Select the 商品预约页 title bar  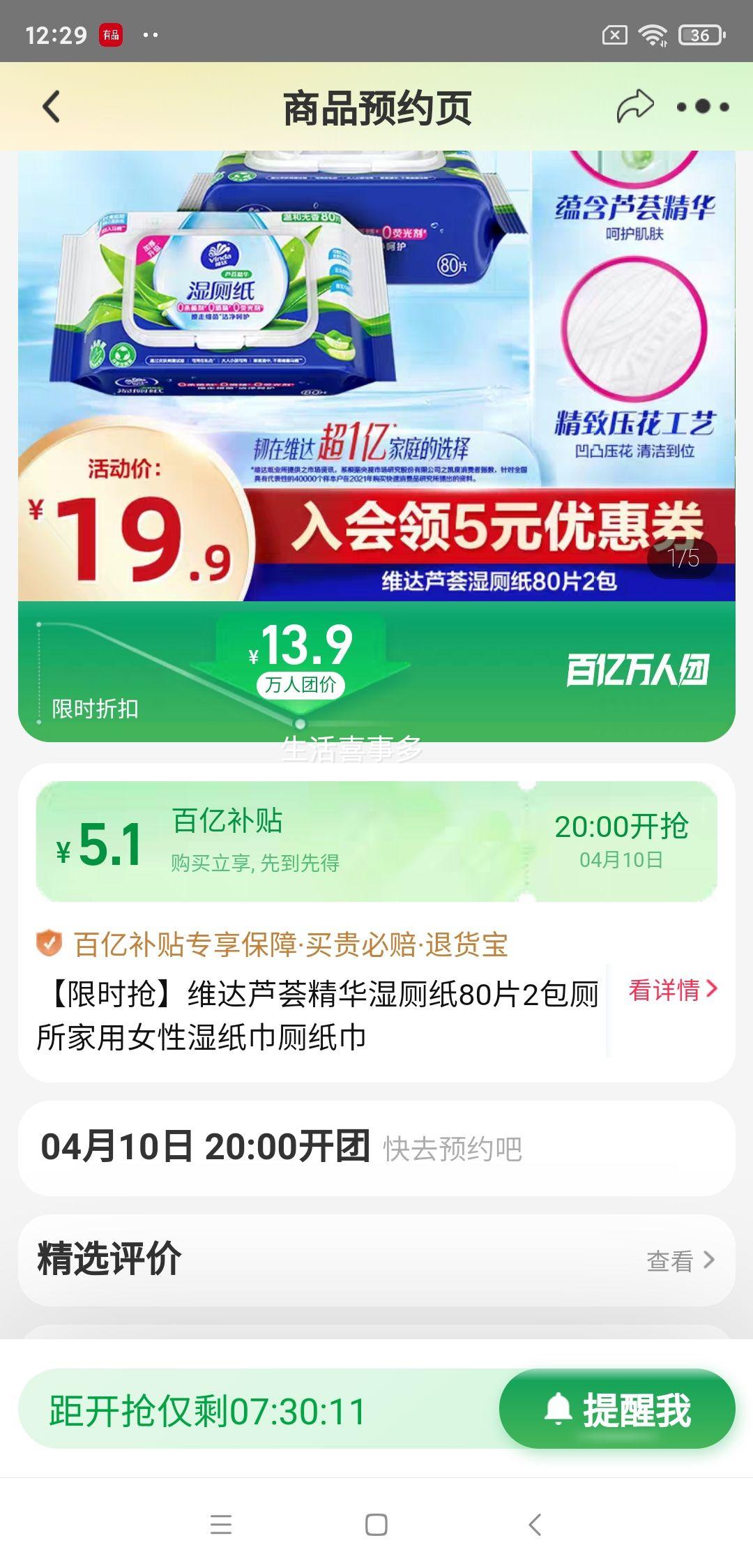click(x=376, y=106)
